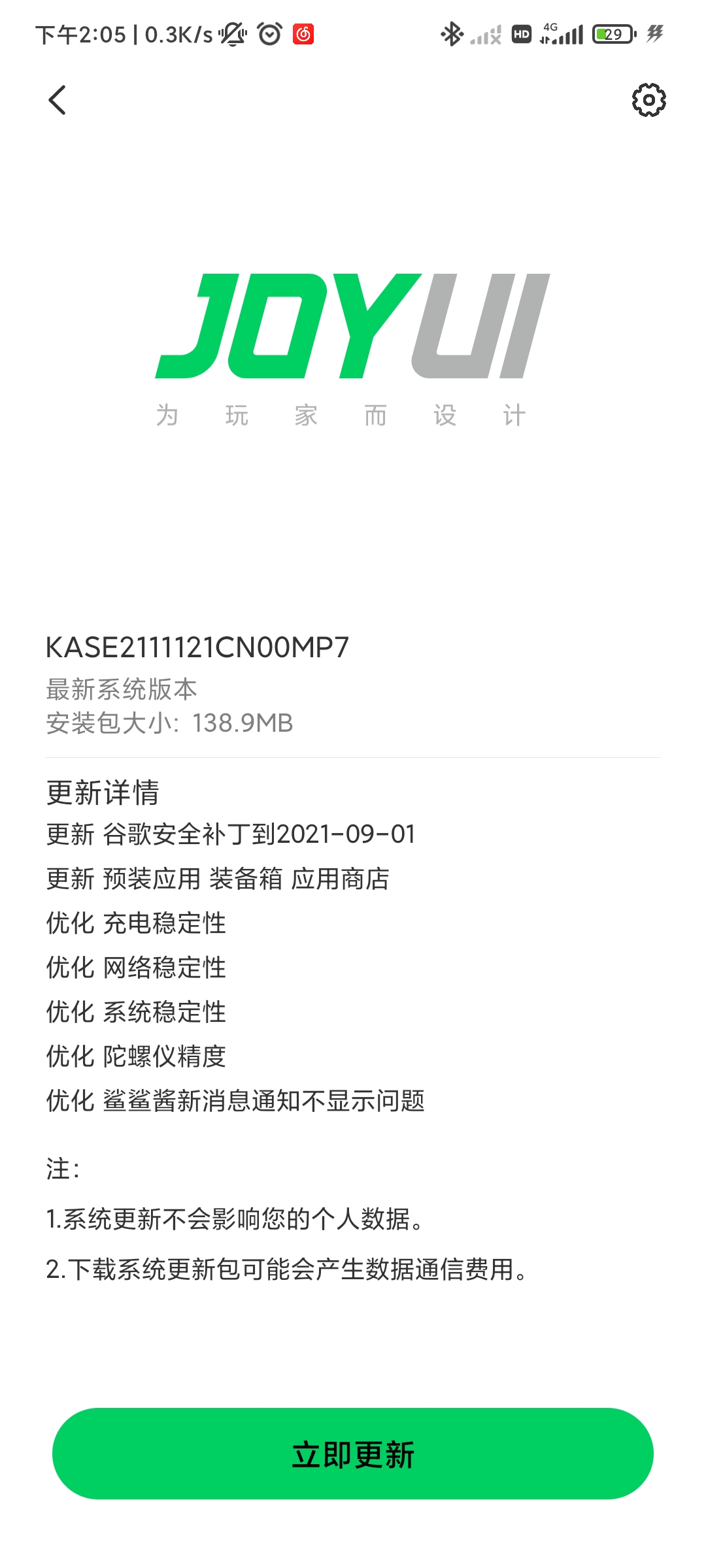This screenshot has height=1568, width=706.
Task: Open the update settings gear icon
Action: point(648,100)
